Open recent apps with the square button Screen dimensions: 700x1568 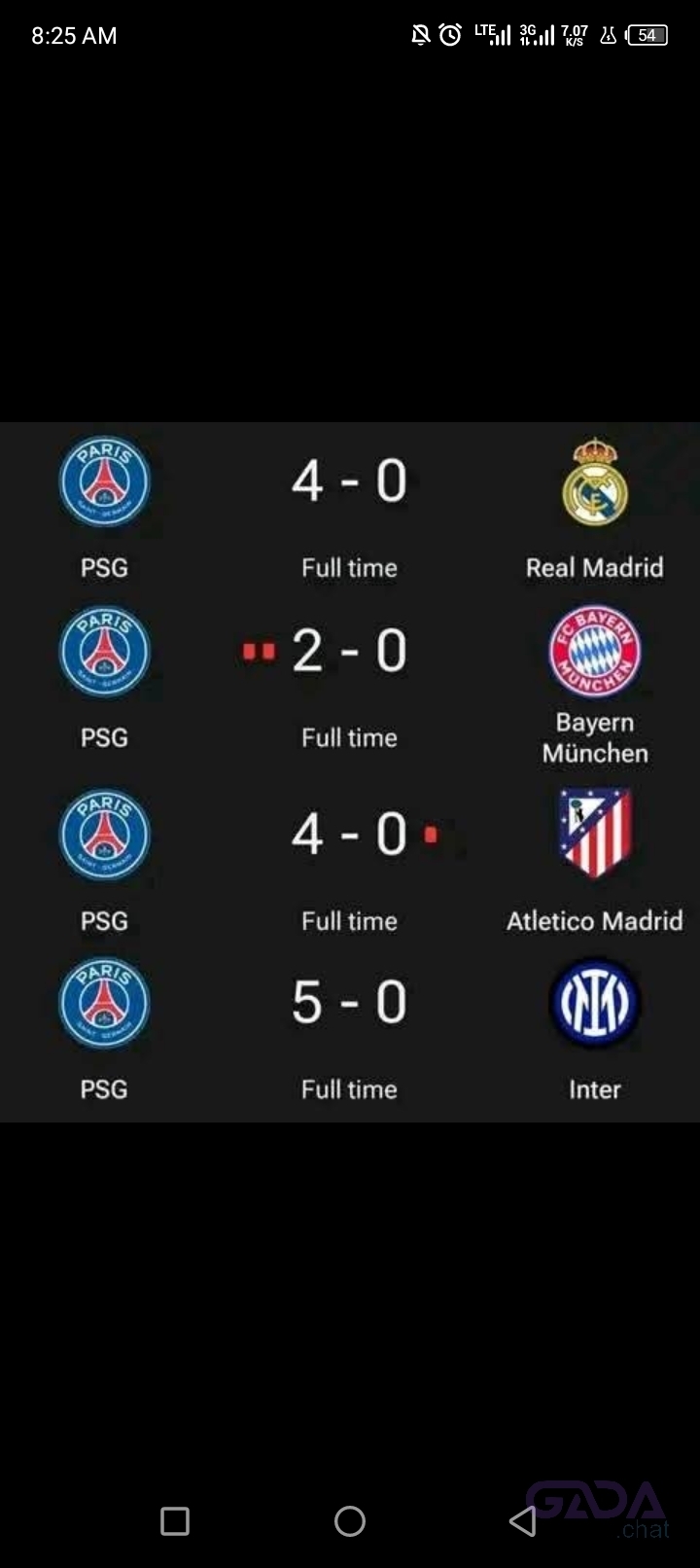point(175,1520)
